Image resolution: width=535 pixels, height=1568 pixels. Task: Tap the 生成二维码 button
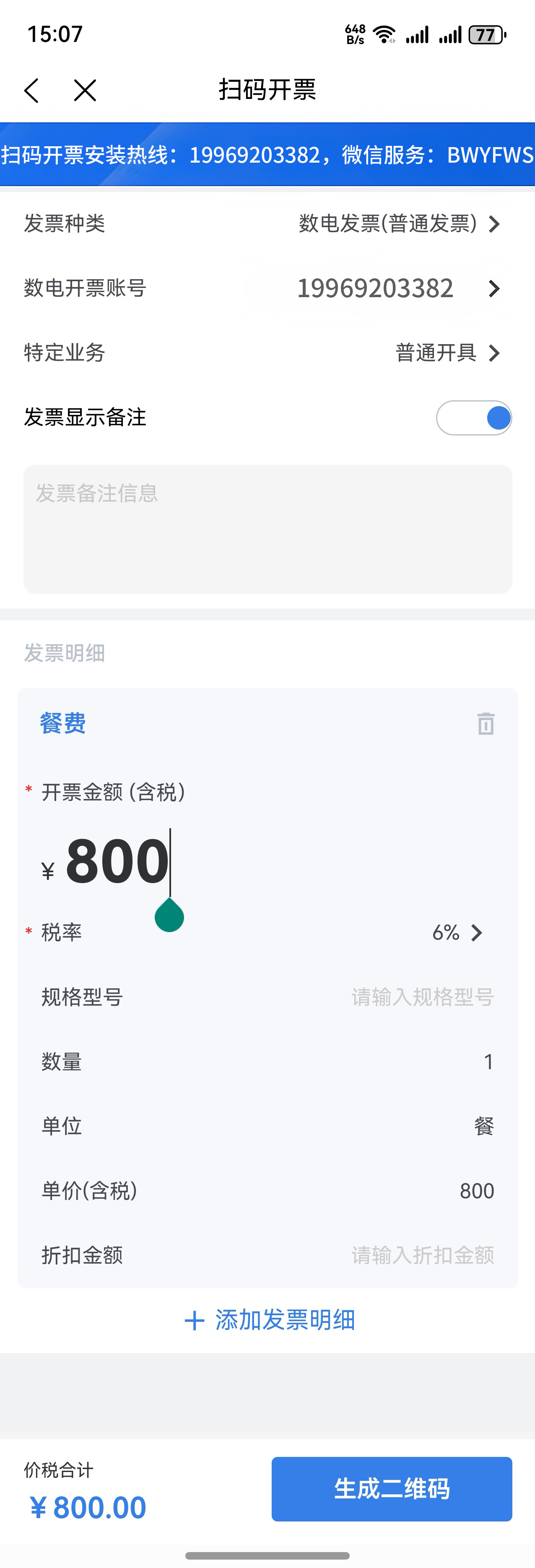(x=391, y=1489)
